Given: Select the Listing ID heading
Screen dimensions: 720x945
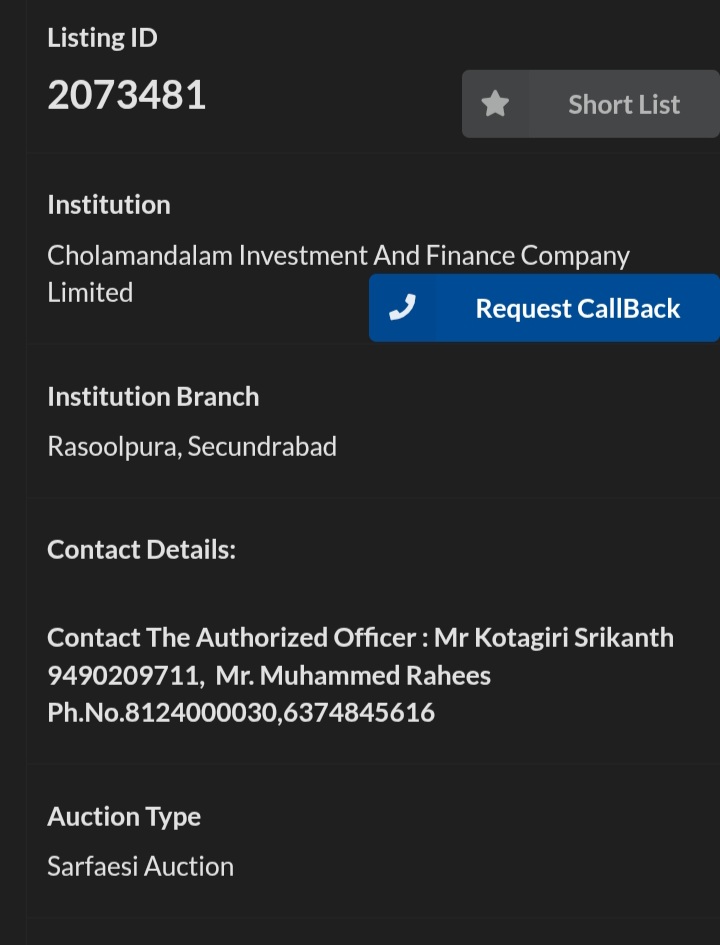Looking at the screenshot, I should [x=102, y=37].
